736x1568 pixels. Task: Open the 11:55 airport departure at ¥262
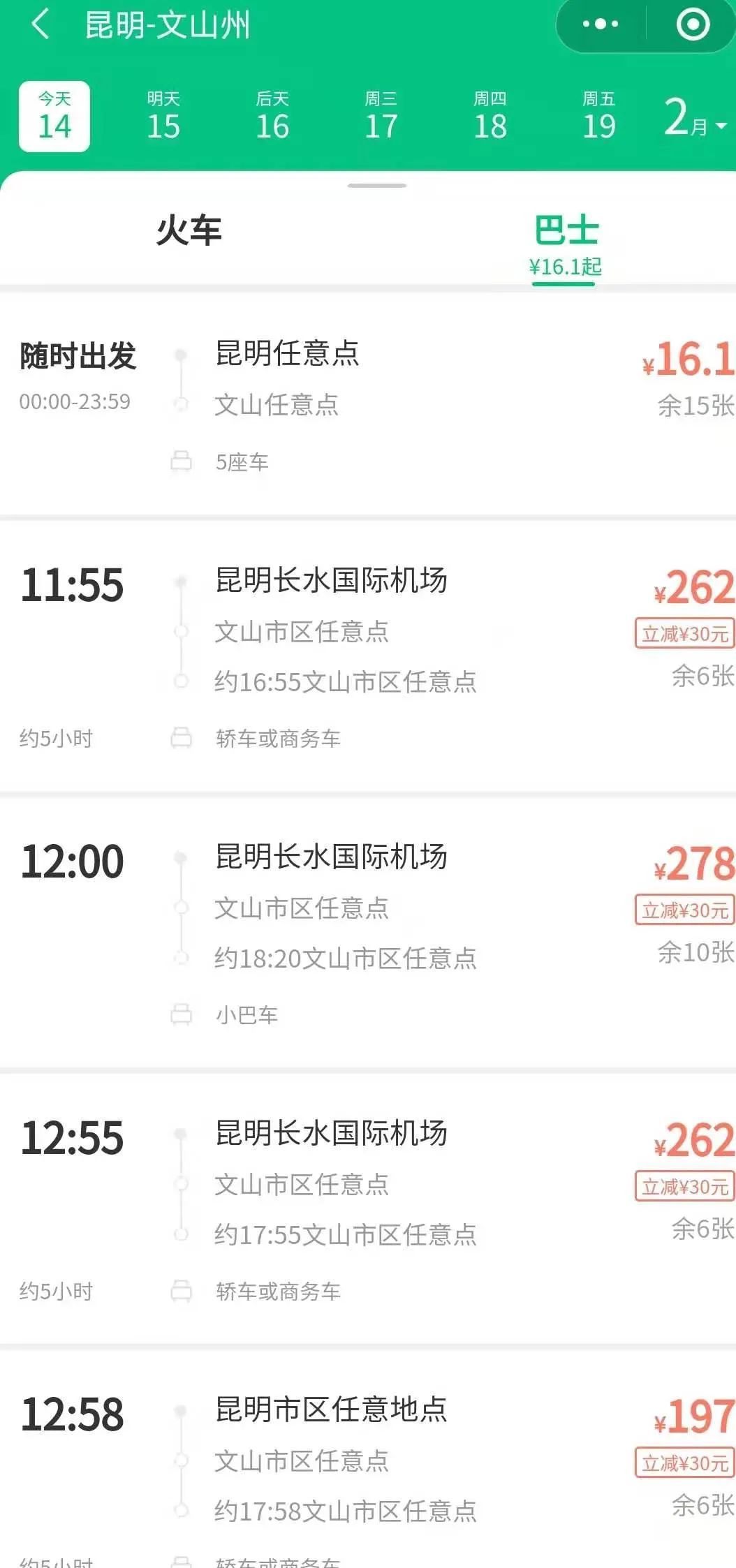click(368, 656)
